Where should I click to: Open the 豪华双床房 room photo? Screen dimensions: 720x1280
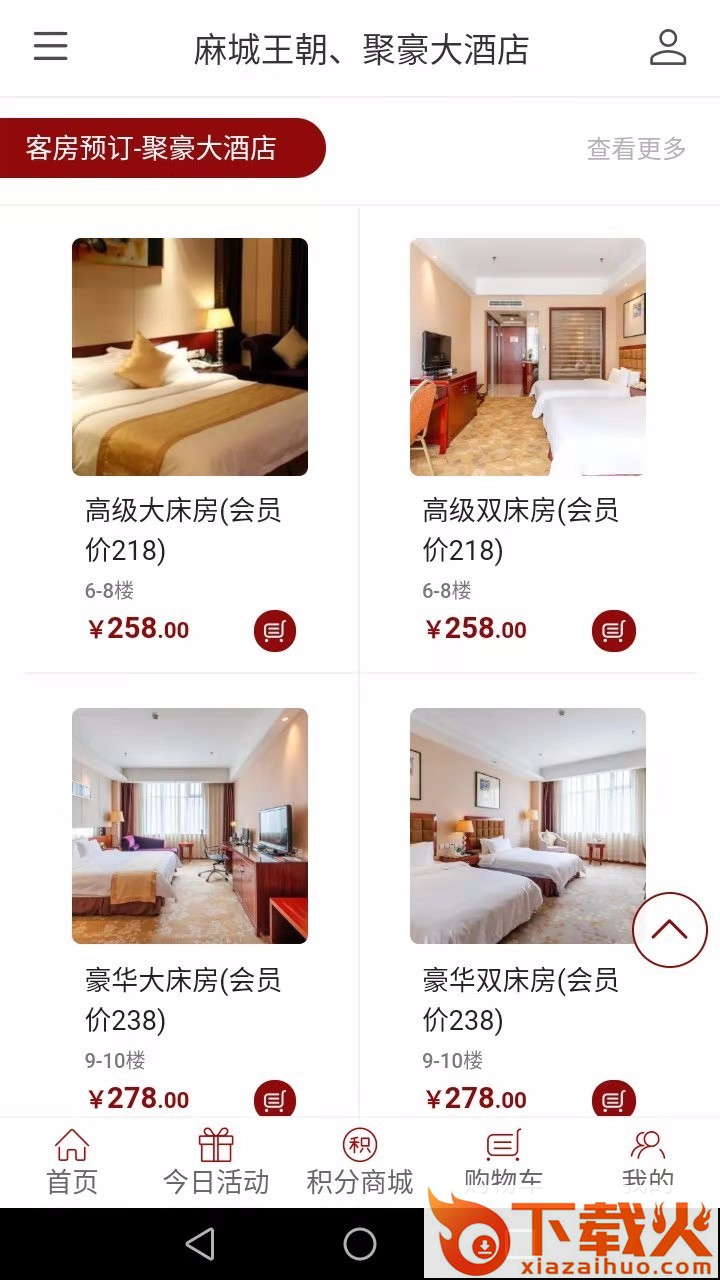coord(527,826)
